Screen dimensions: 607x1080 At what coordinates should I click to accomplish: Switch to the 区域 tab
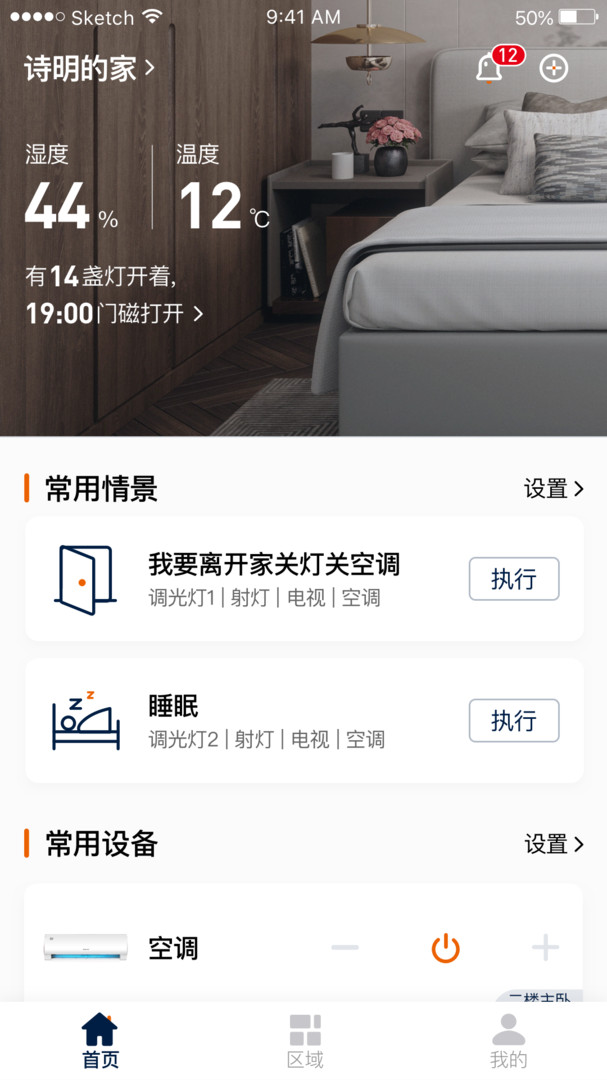coord(305,1040)
